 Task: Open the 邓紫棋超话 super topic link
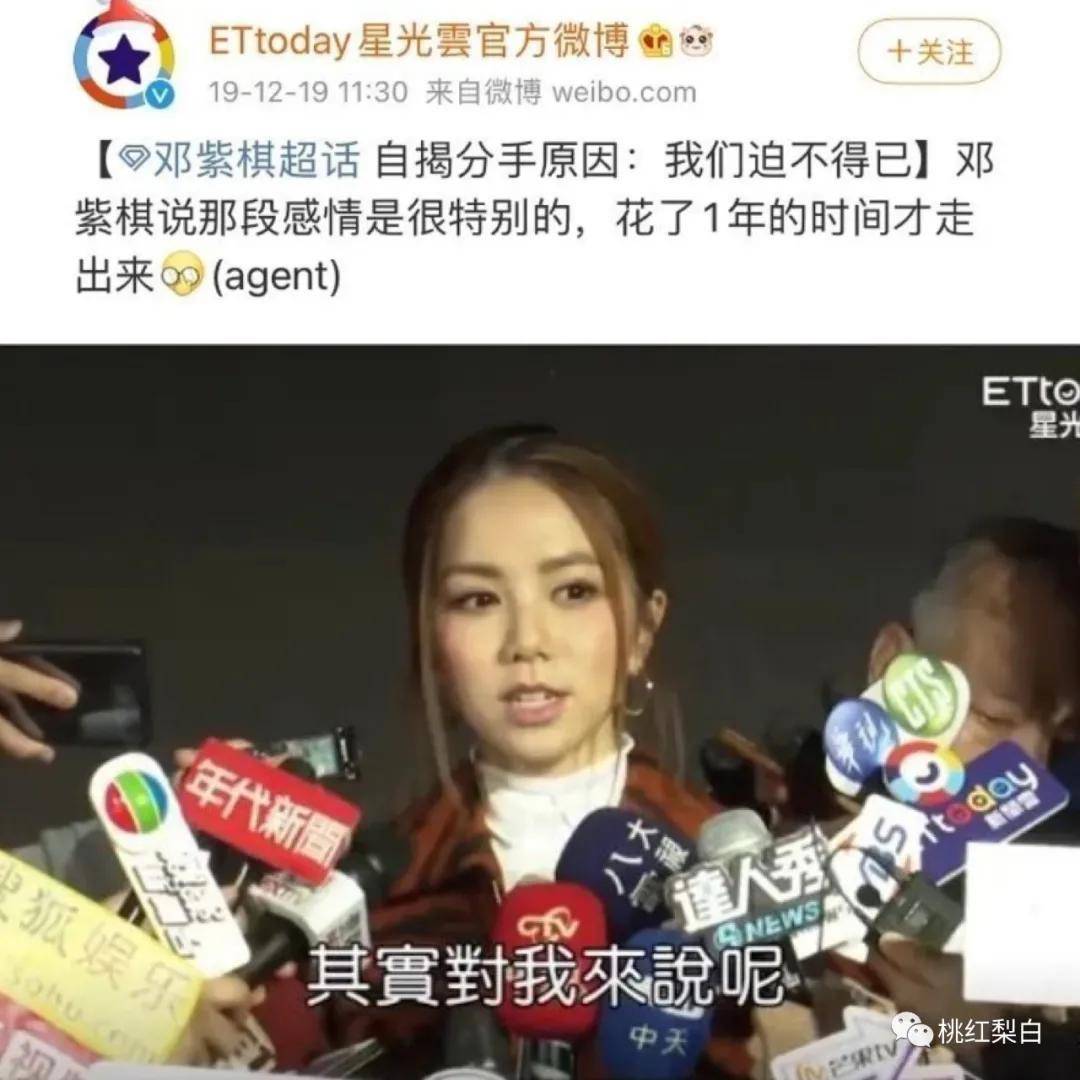(x=238, y=162)
